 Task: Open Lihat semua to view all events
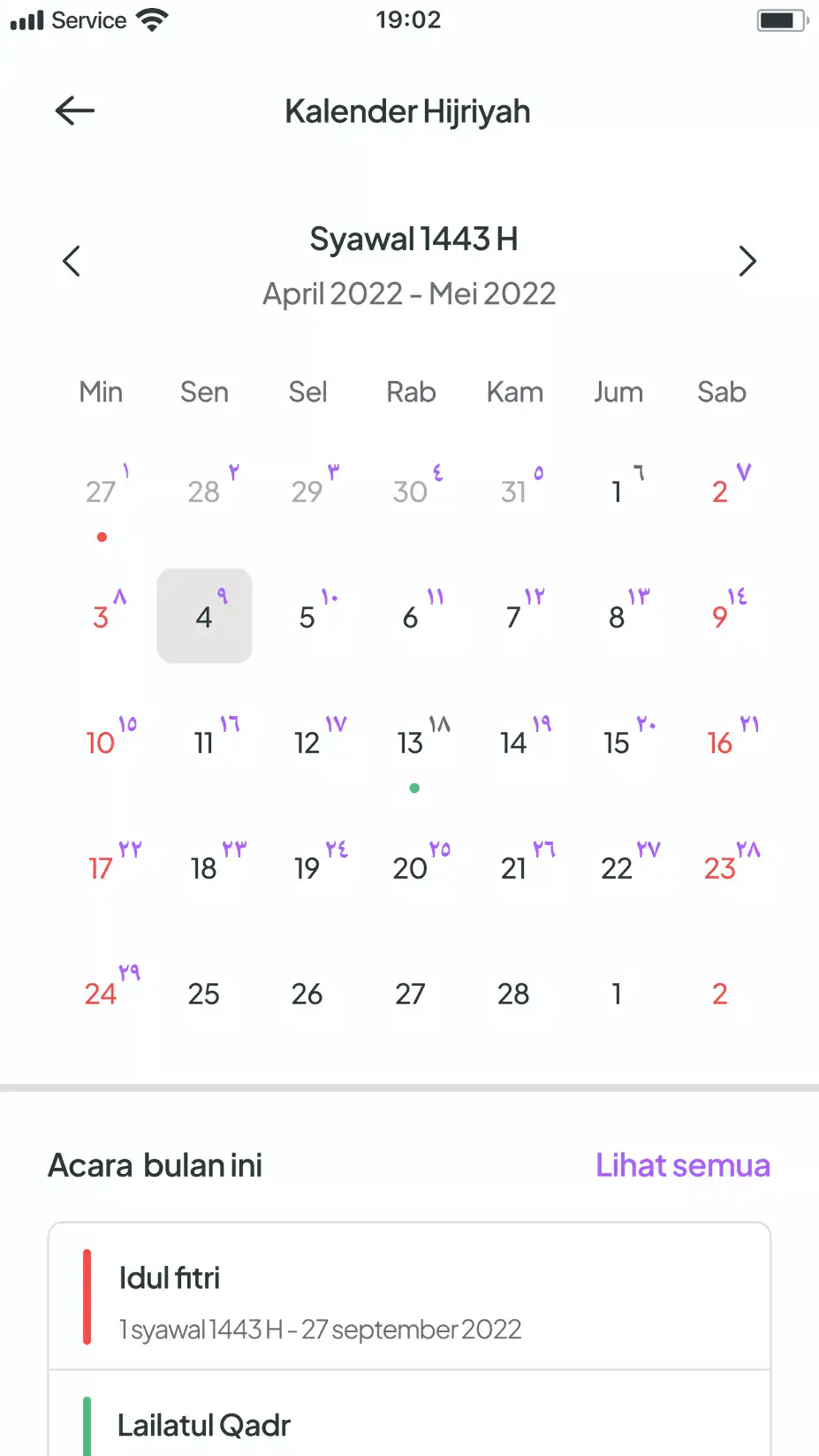pyautogui.click(x=682, y=1164)
